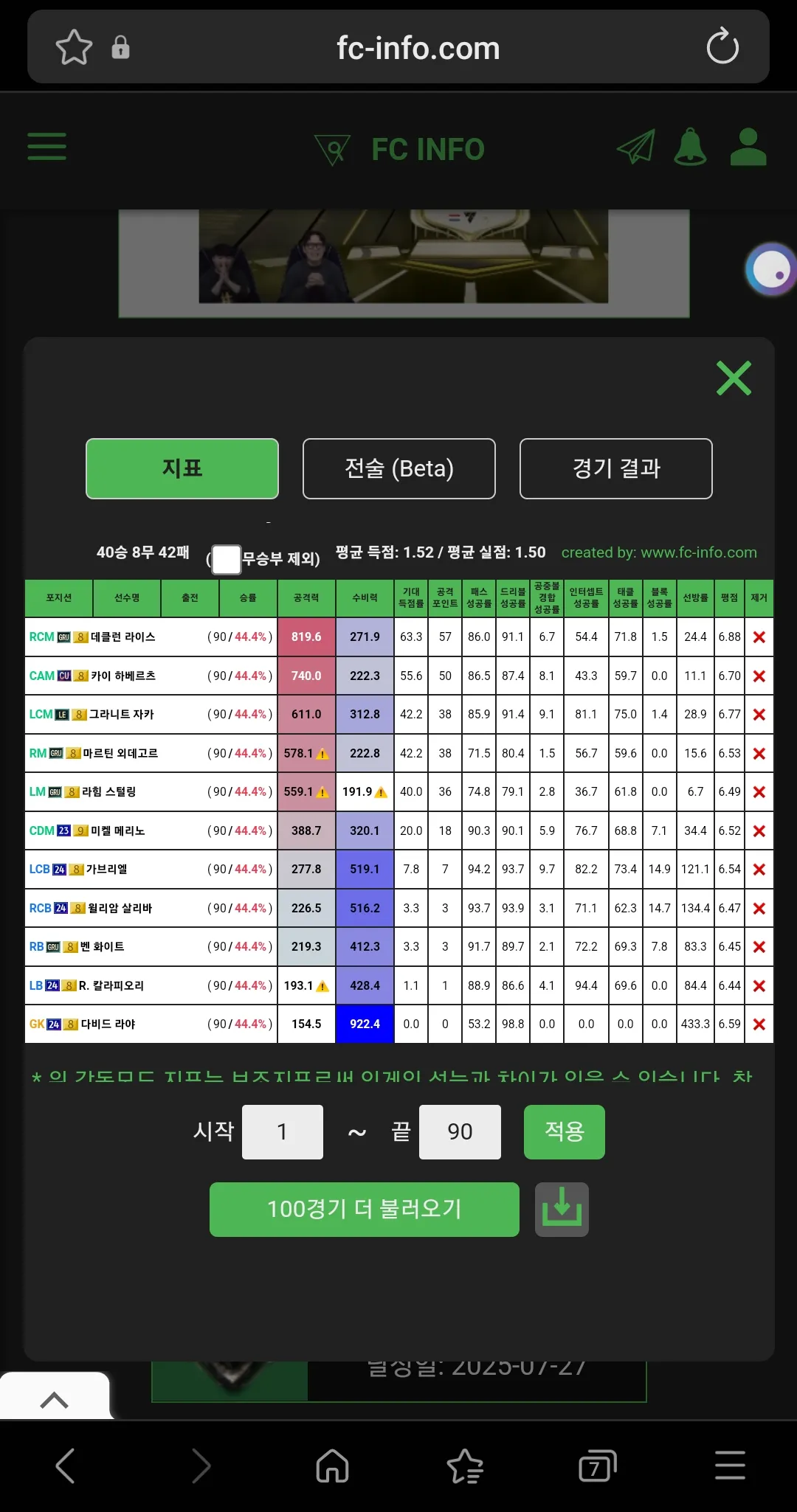Open the notifications bell

click(690, 146)
